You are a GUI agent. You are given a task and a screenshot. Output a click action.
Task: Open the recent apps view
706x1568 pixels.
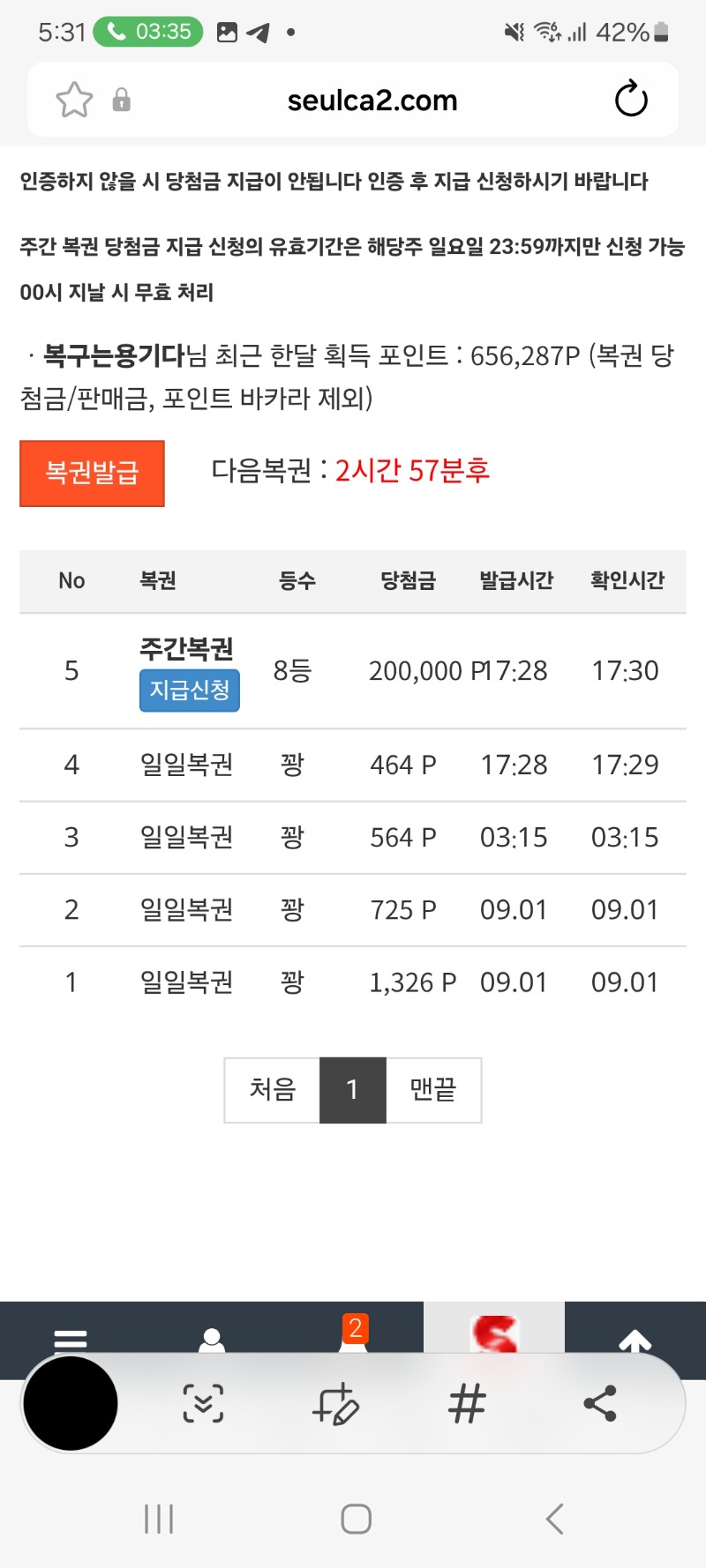[x=159, y=1519]
